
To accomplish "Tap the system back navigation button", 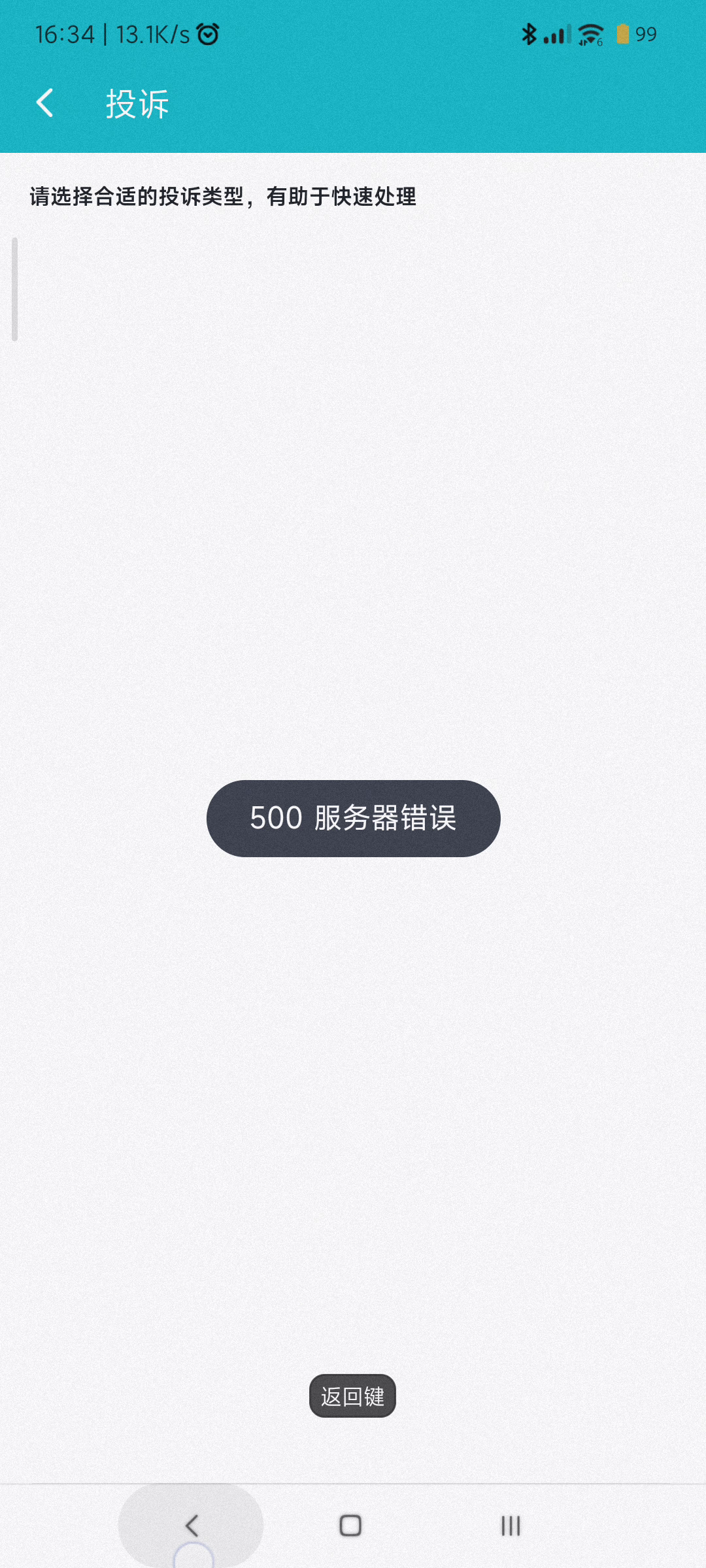I will coord(191,1526).
